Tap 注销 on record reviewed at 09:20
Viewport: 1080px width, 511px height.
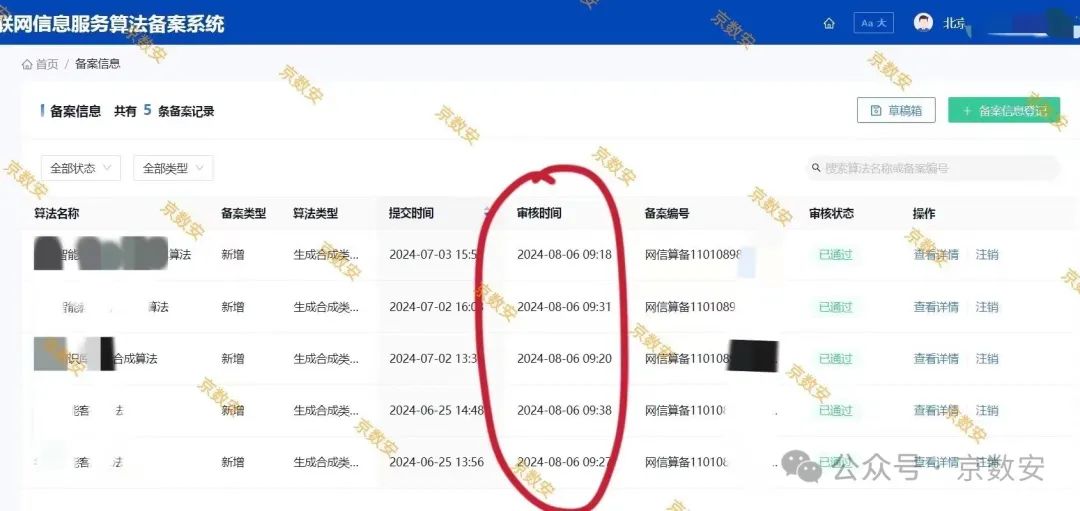click(987, 359)
